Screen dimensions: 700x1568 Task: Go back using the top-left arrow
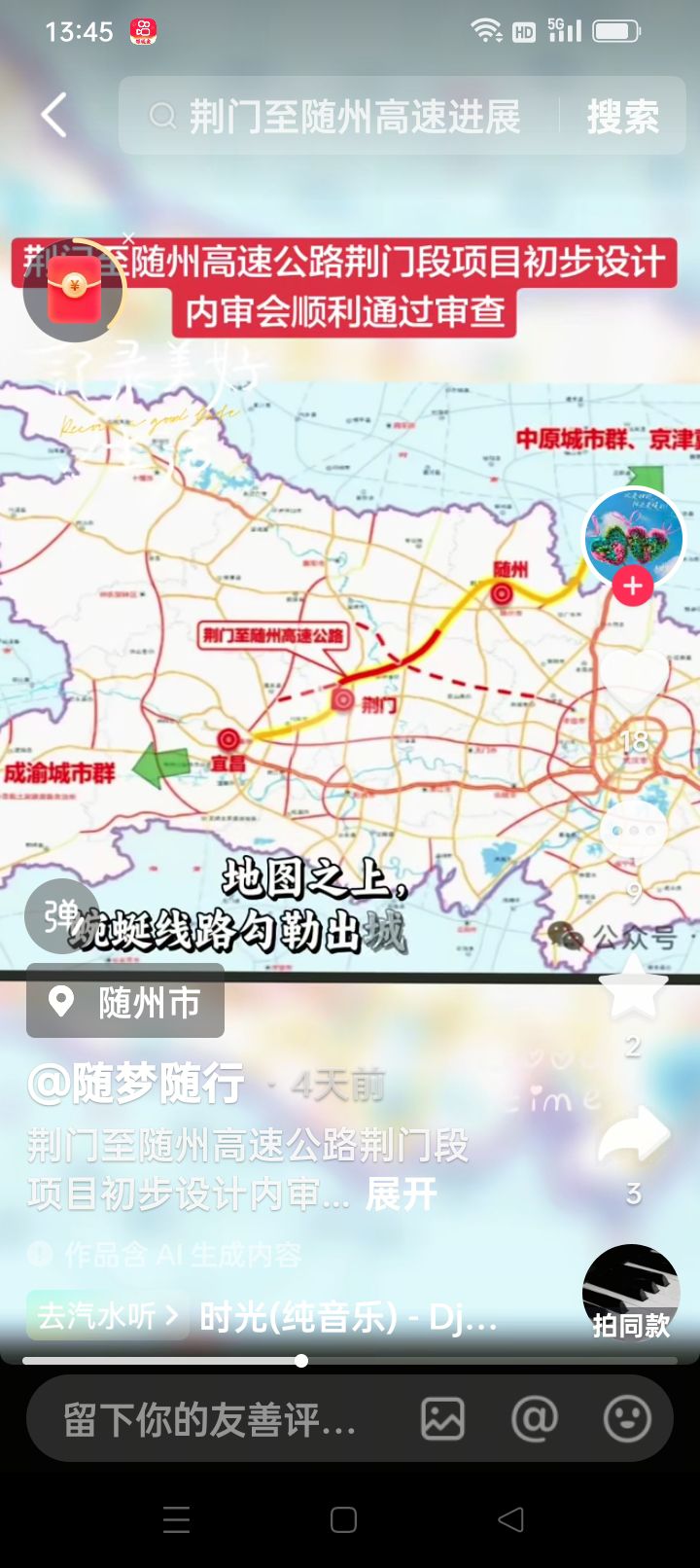[54, 116]
